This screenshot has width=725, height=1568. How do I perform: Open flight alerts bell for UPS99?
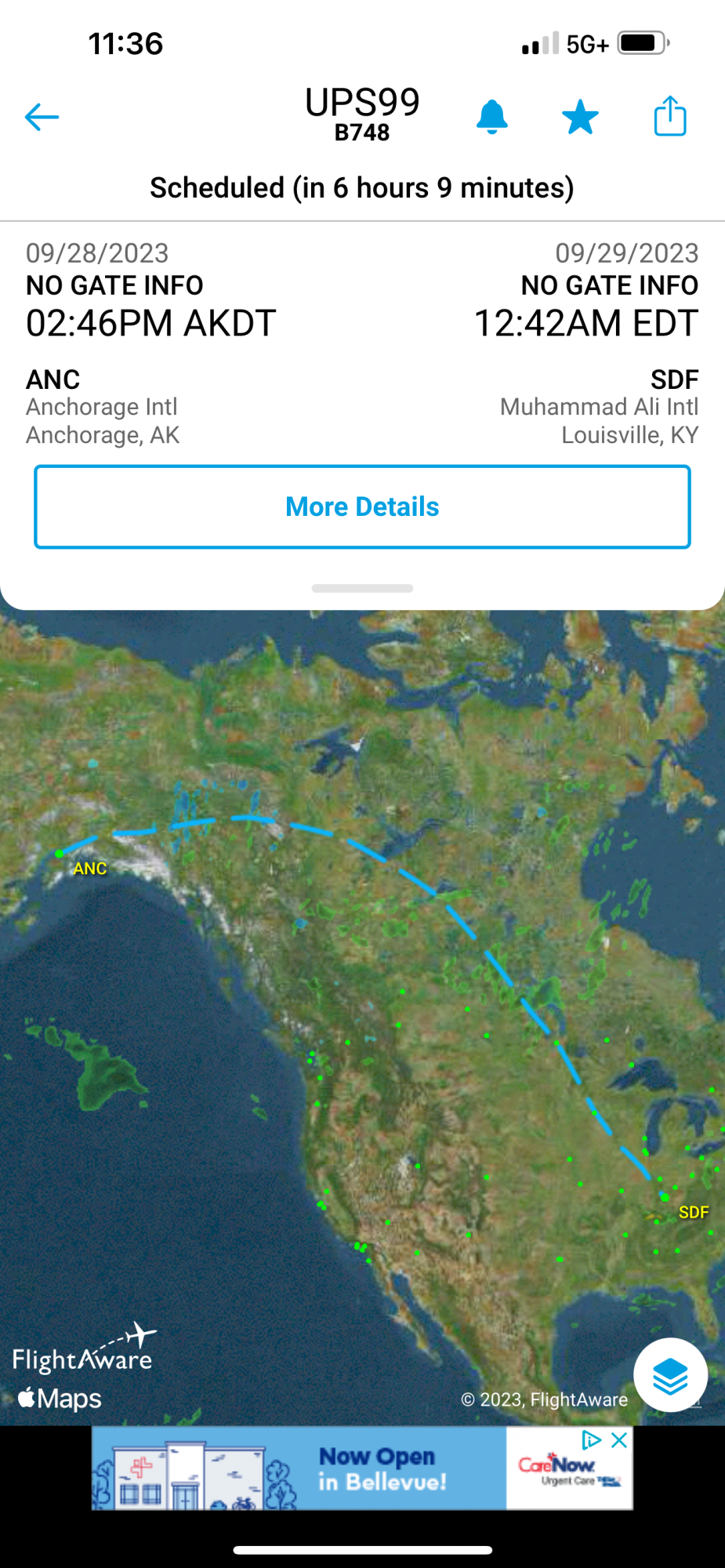492,118
